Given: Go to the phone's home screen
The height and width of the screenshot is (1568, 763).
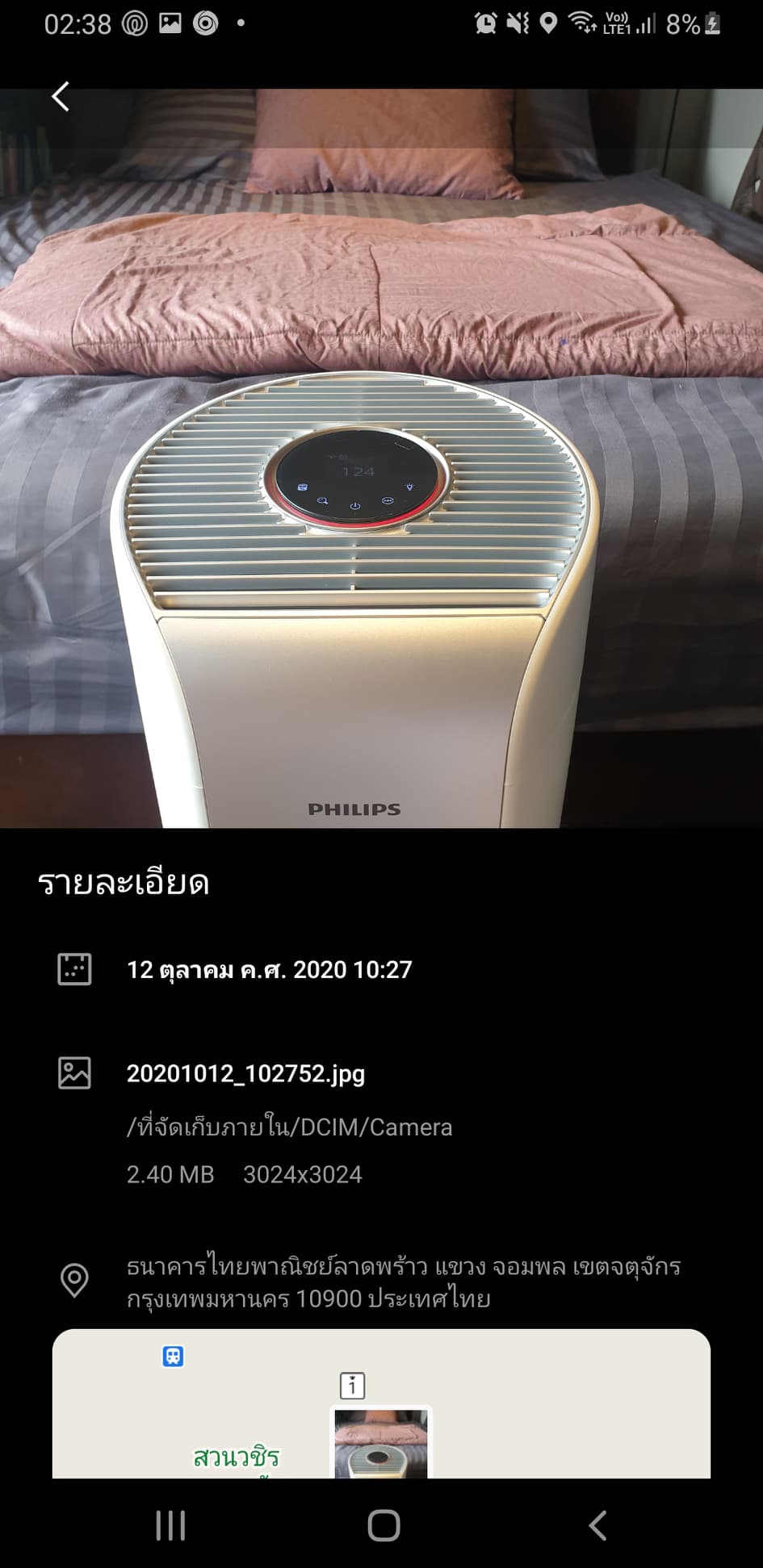Looking at the screenshot, I should 384,1525.
